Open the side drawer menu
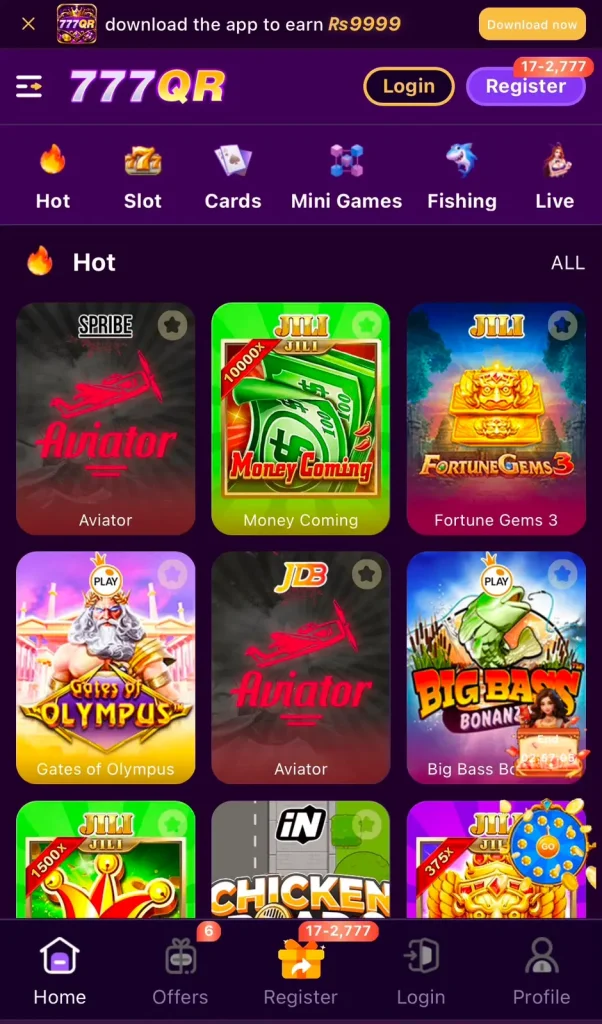Image resolution: width=602 pixels, height=1024 pixels. tap(29, 86)
